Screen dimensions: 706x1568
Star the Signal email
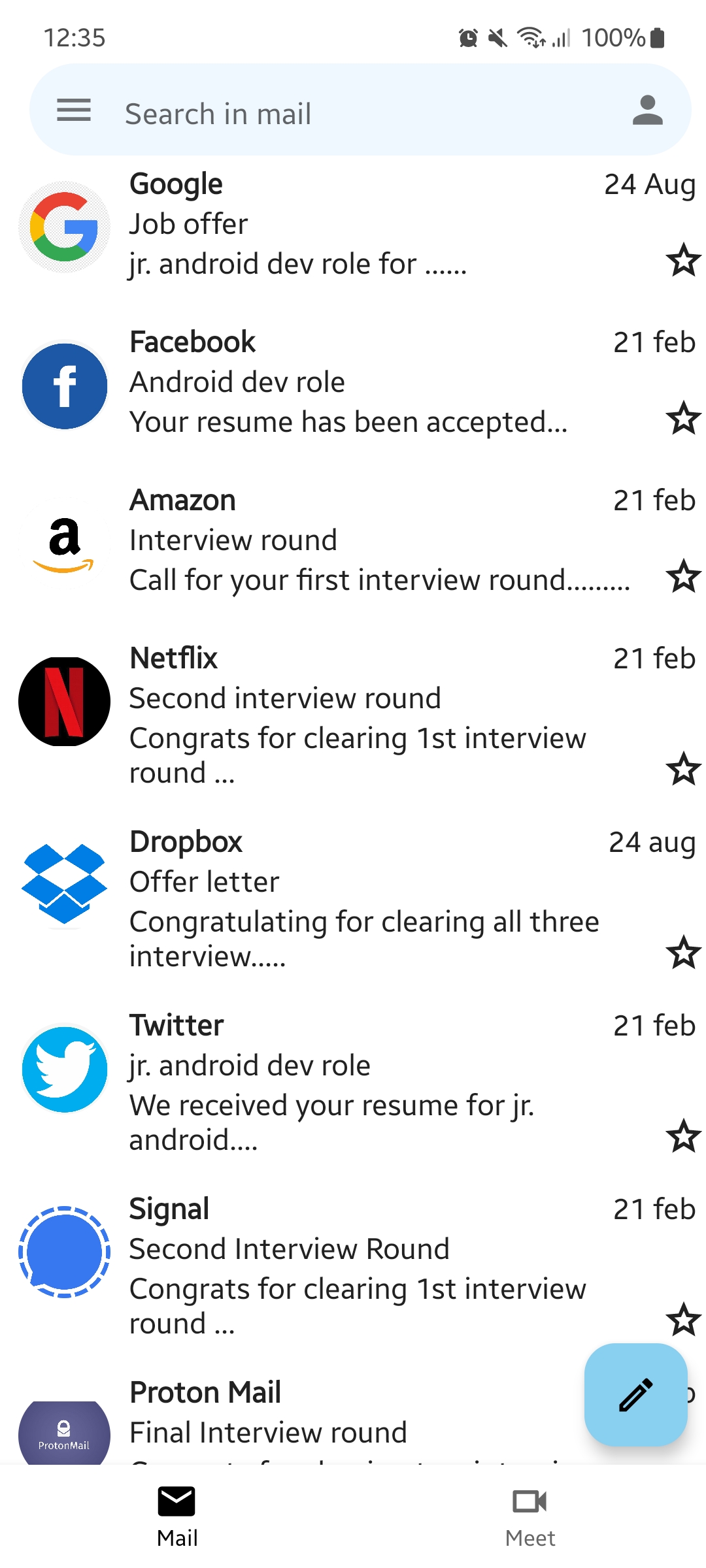tap(683, 1319)
